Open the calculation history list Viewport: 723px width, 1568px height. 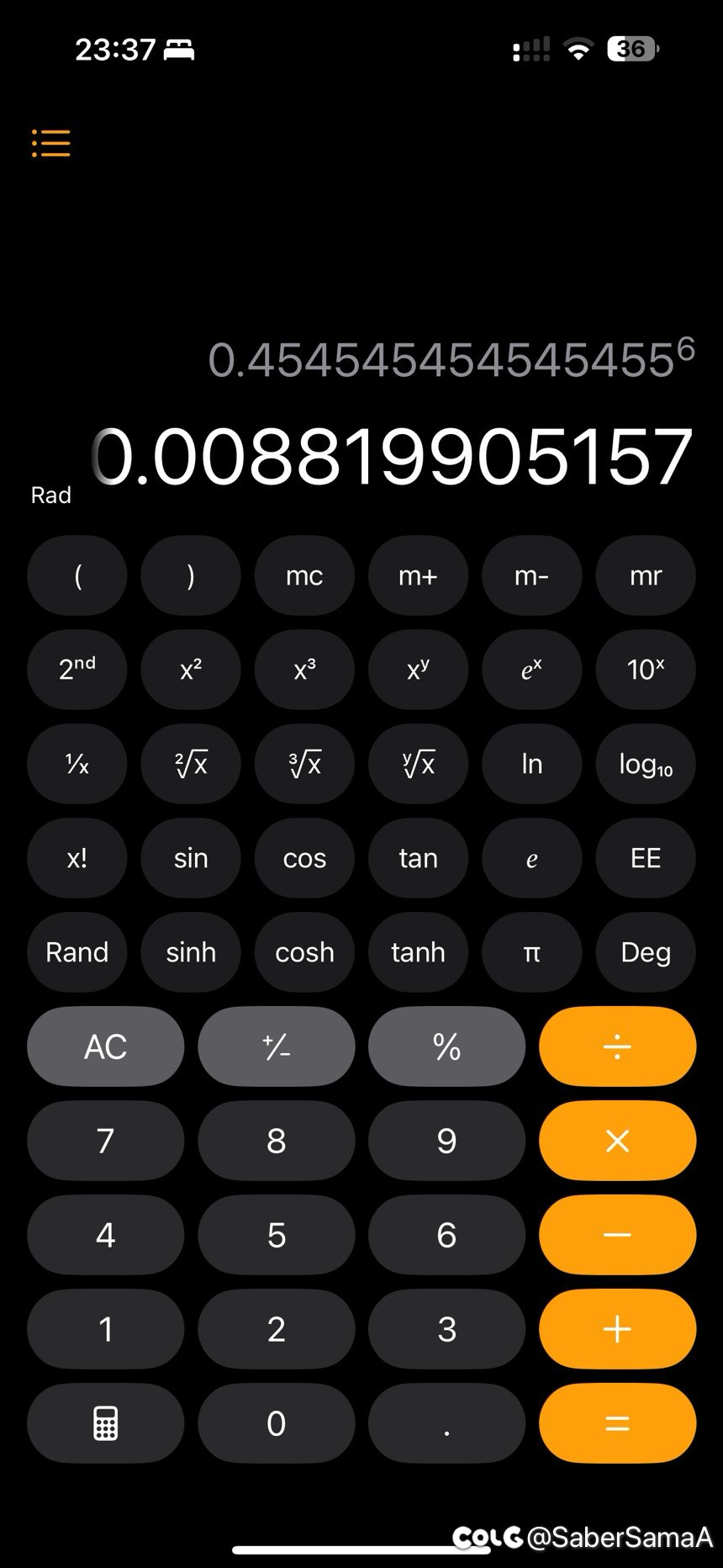50,143
